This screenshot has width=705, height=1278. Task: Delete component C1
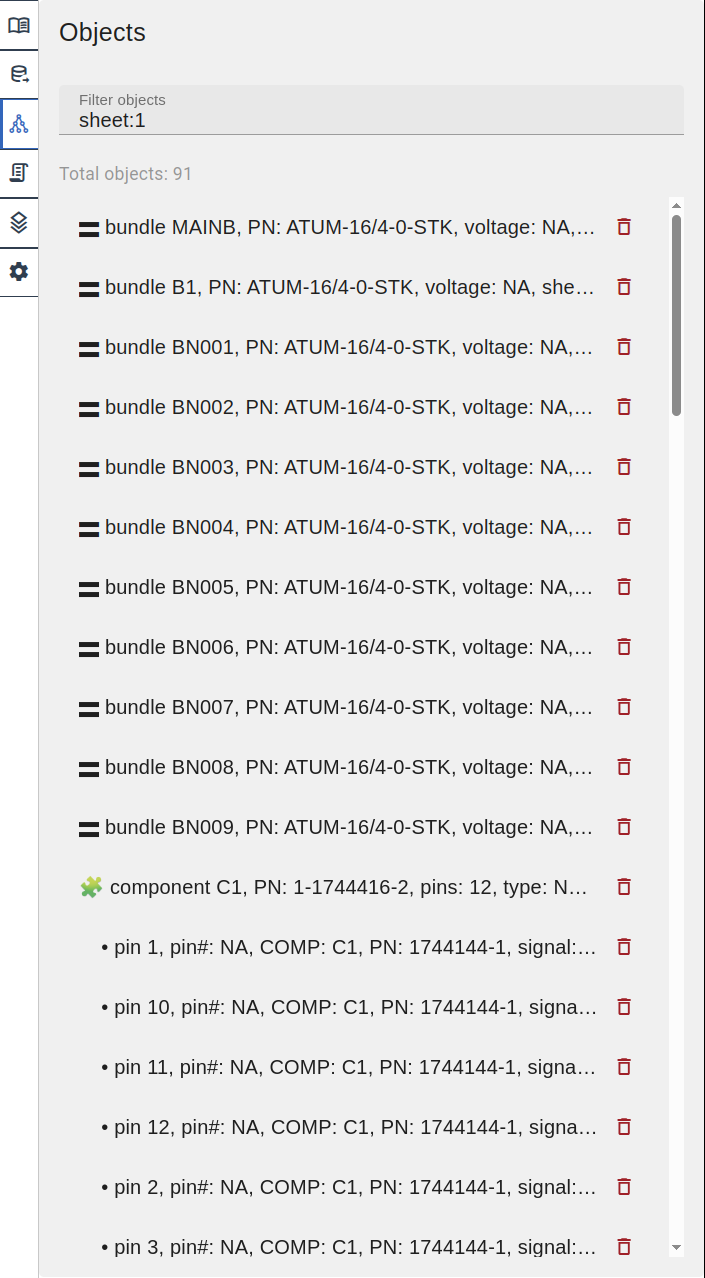click(x=624, y=887)
